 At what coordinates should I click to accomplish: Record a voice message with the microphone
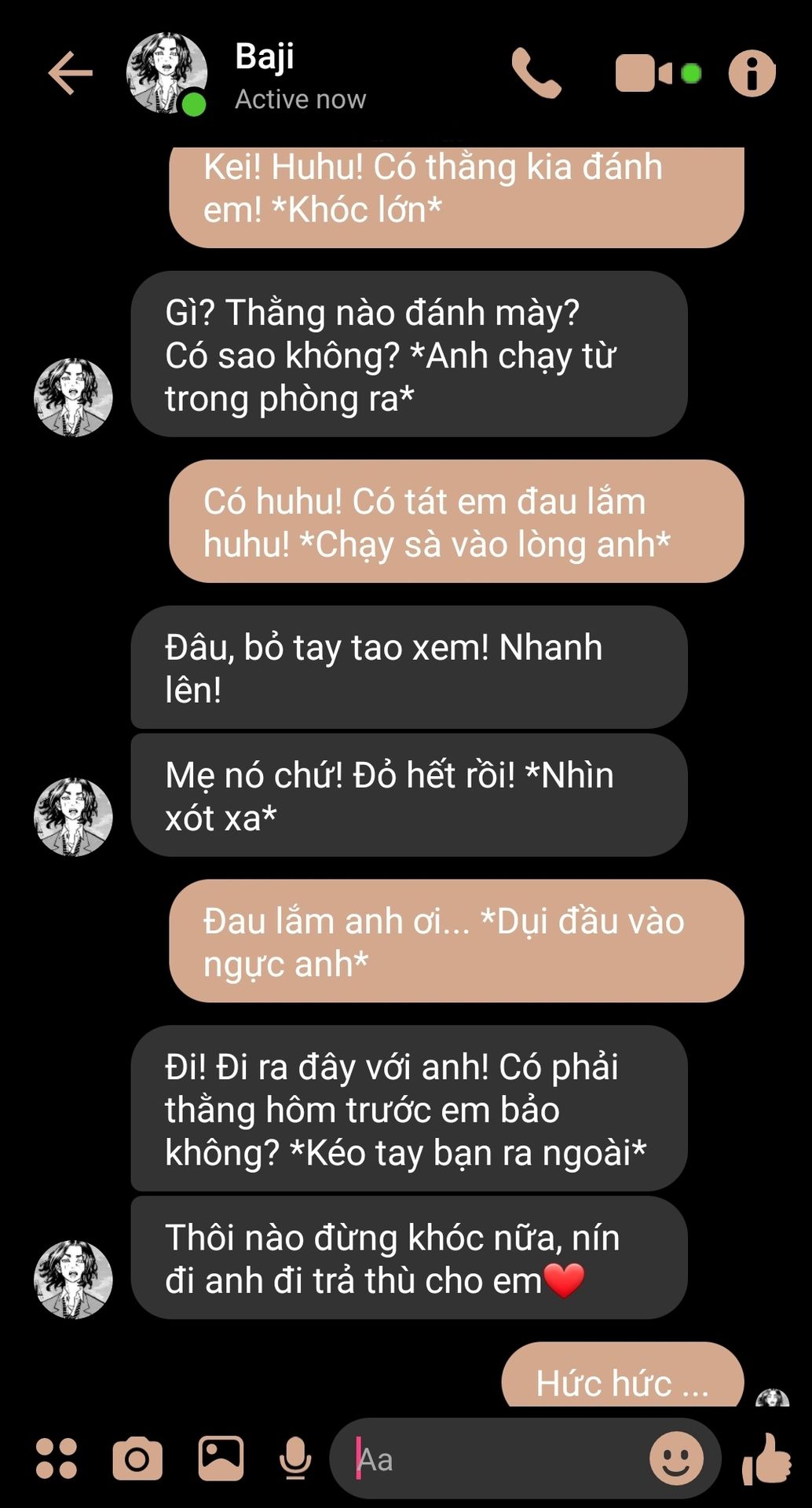pyautogui.click(x=295, y=1459)
